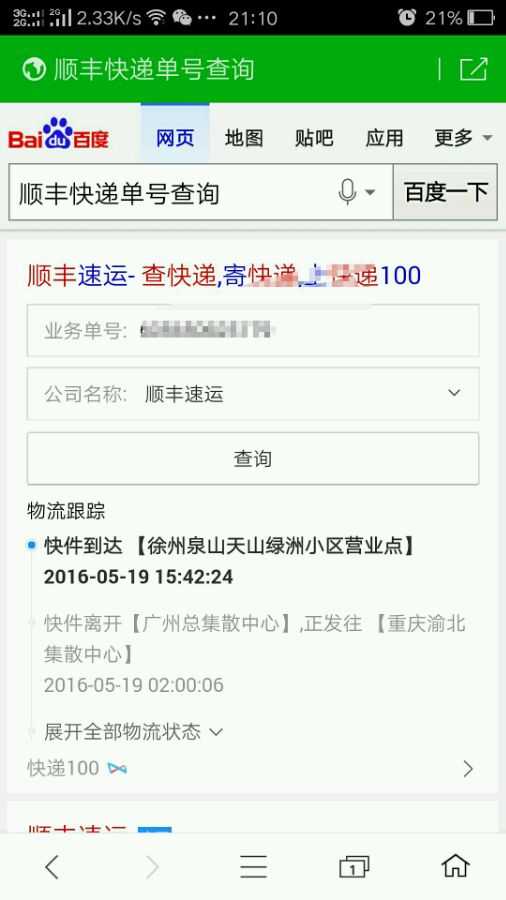Expand the 更多 dropdown
Viewport: 506px width, 900px height.
[x=464, y=138]
